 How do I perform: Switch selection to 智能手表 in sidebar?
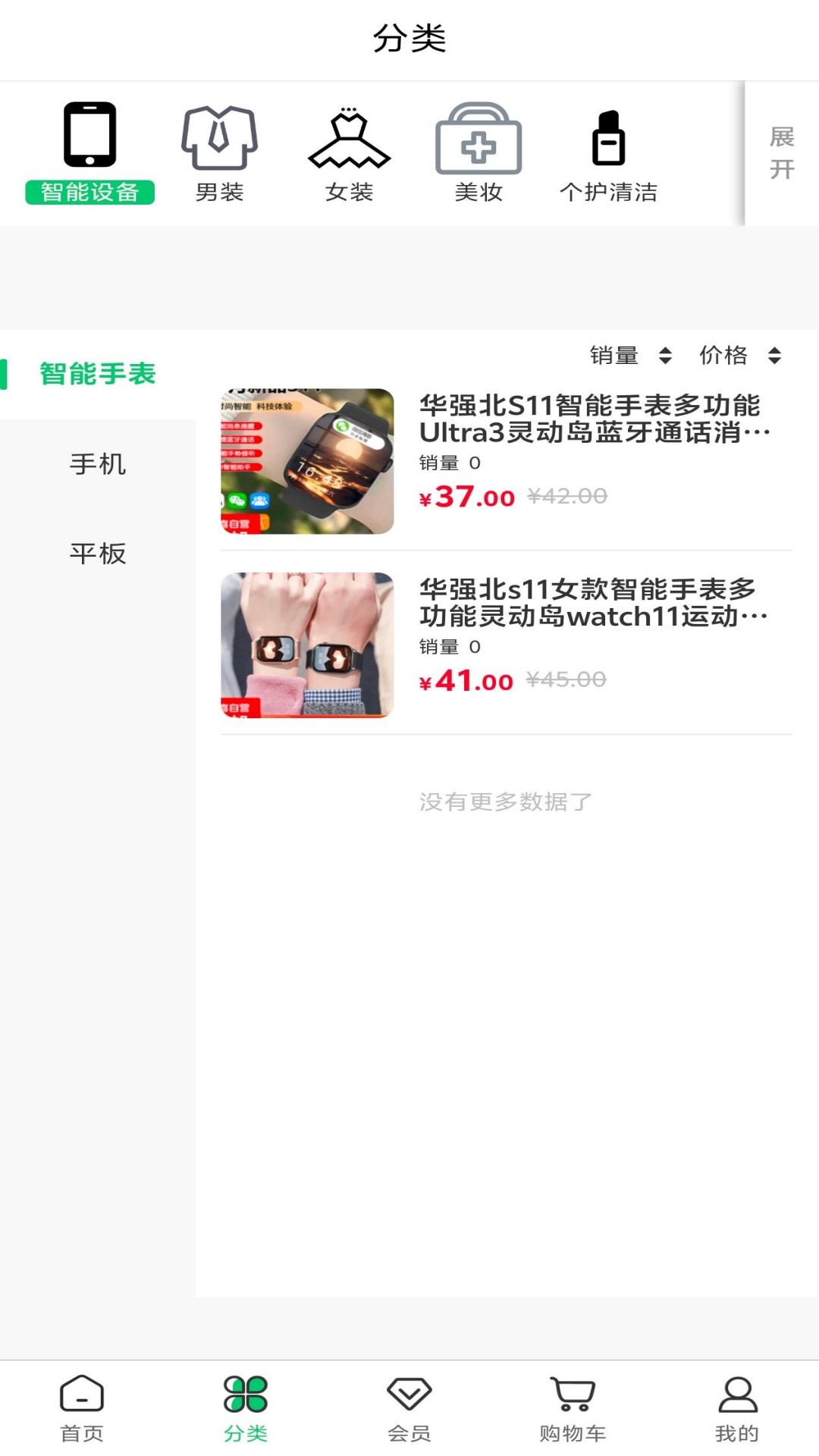pos(97,374)
